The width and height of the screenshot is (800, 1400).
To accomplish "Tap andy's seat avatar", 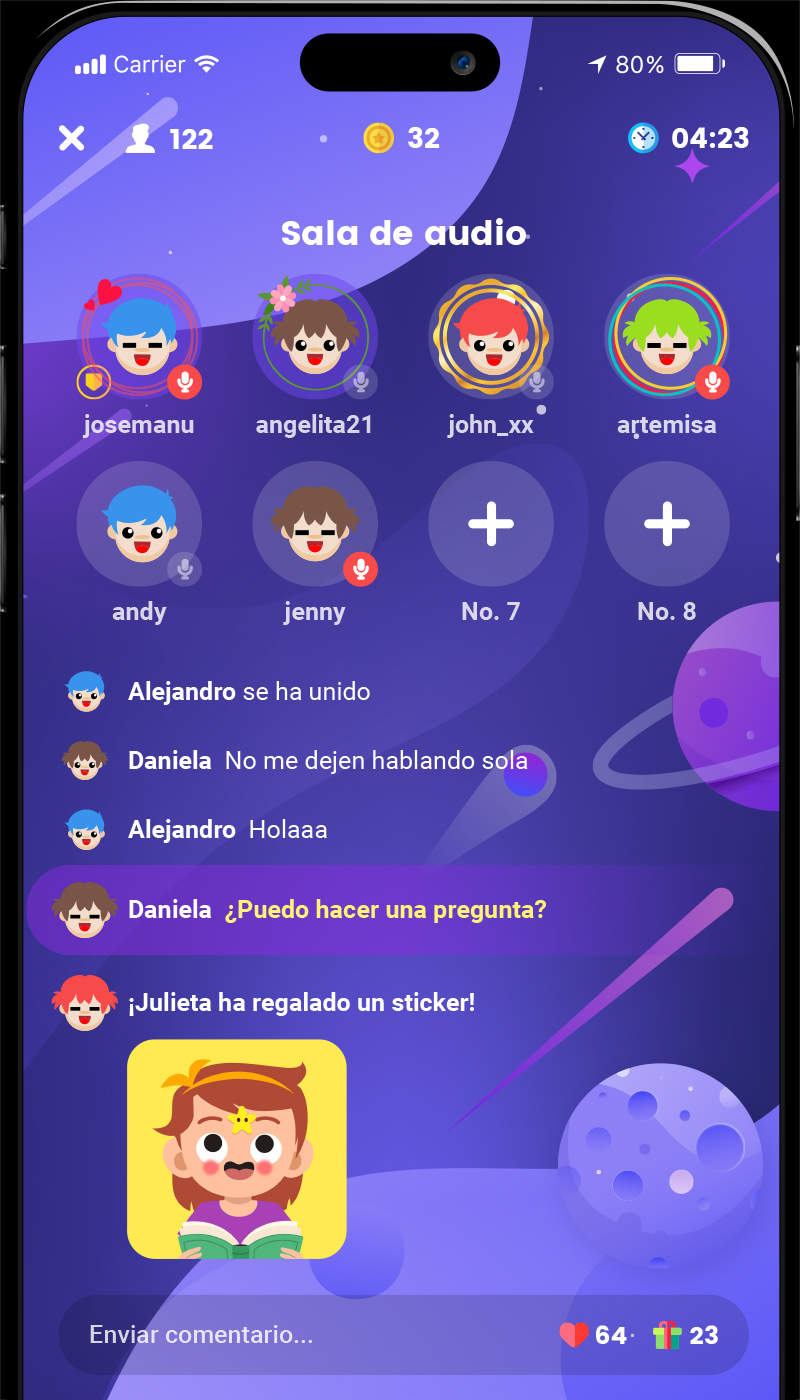I will 139,524.
